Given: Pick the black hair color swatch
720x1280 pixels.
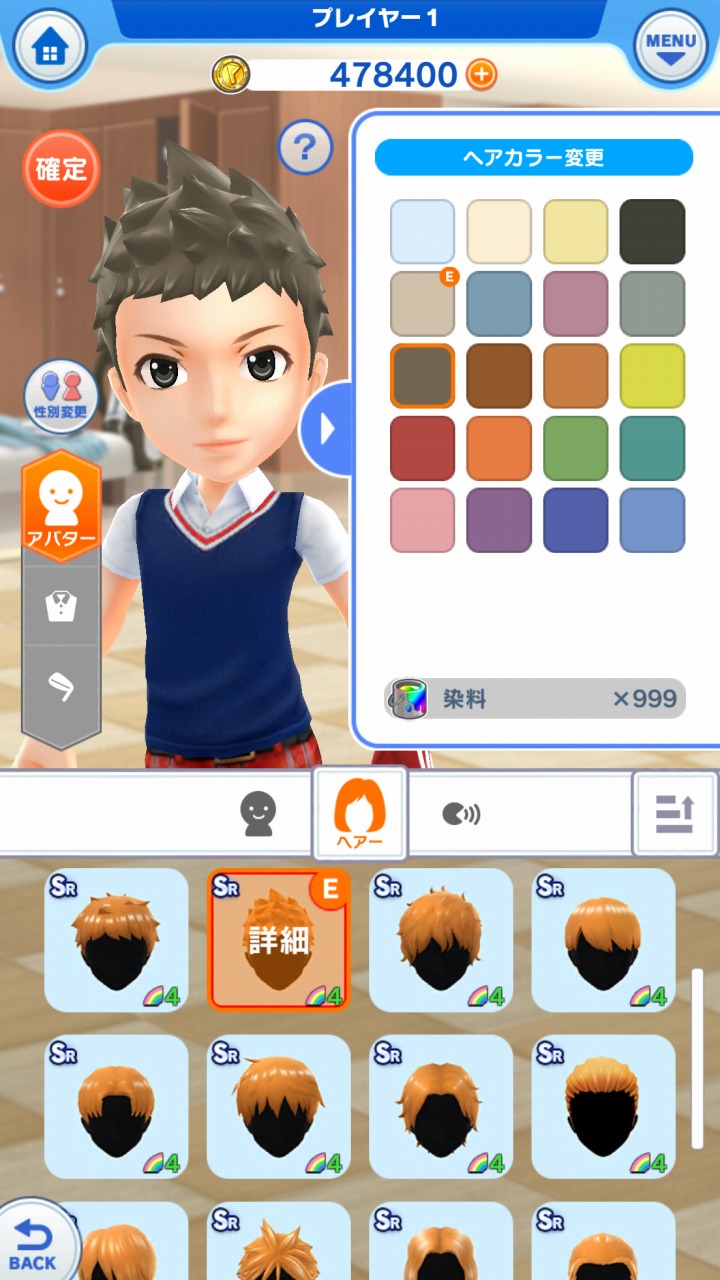Looking at the screenshot, I should [652, 232].
